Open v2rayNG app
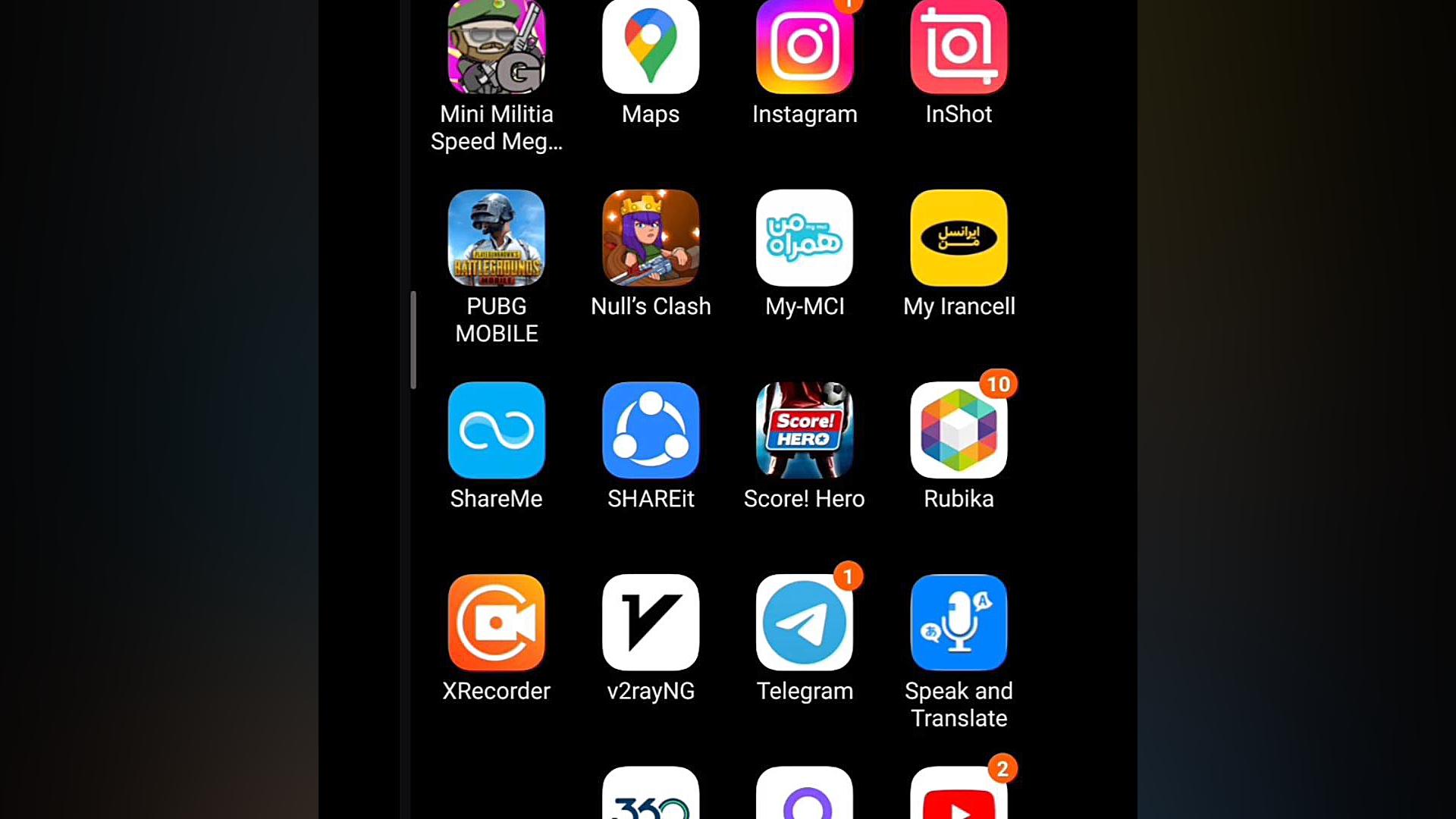This screenshot has height=819, width=1456. coord(651,623)
